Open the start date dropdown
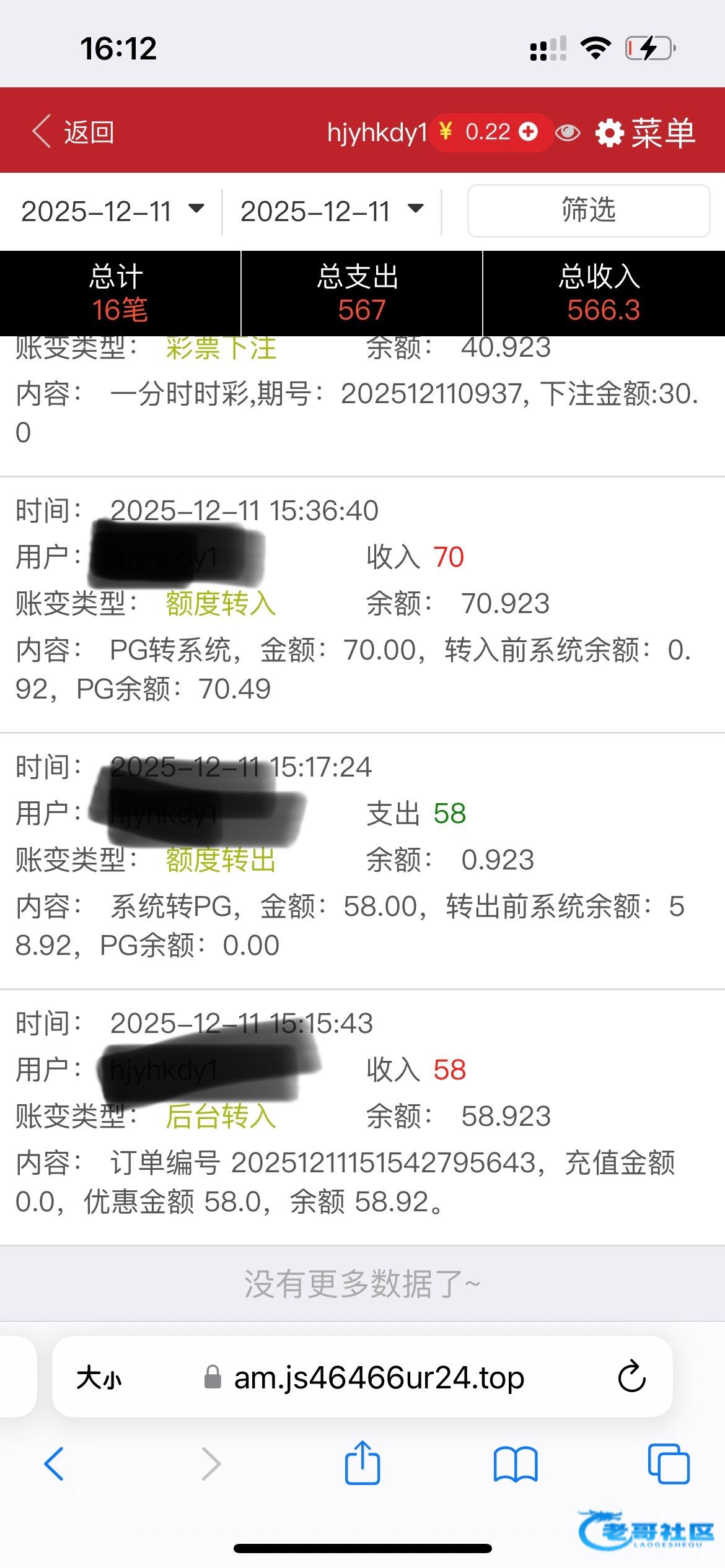The image size is (725, 1568). (112, 212)
